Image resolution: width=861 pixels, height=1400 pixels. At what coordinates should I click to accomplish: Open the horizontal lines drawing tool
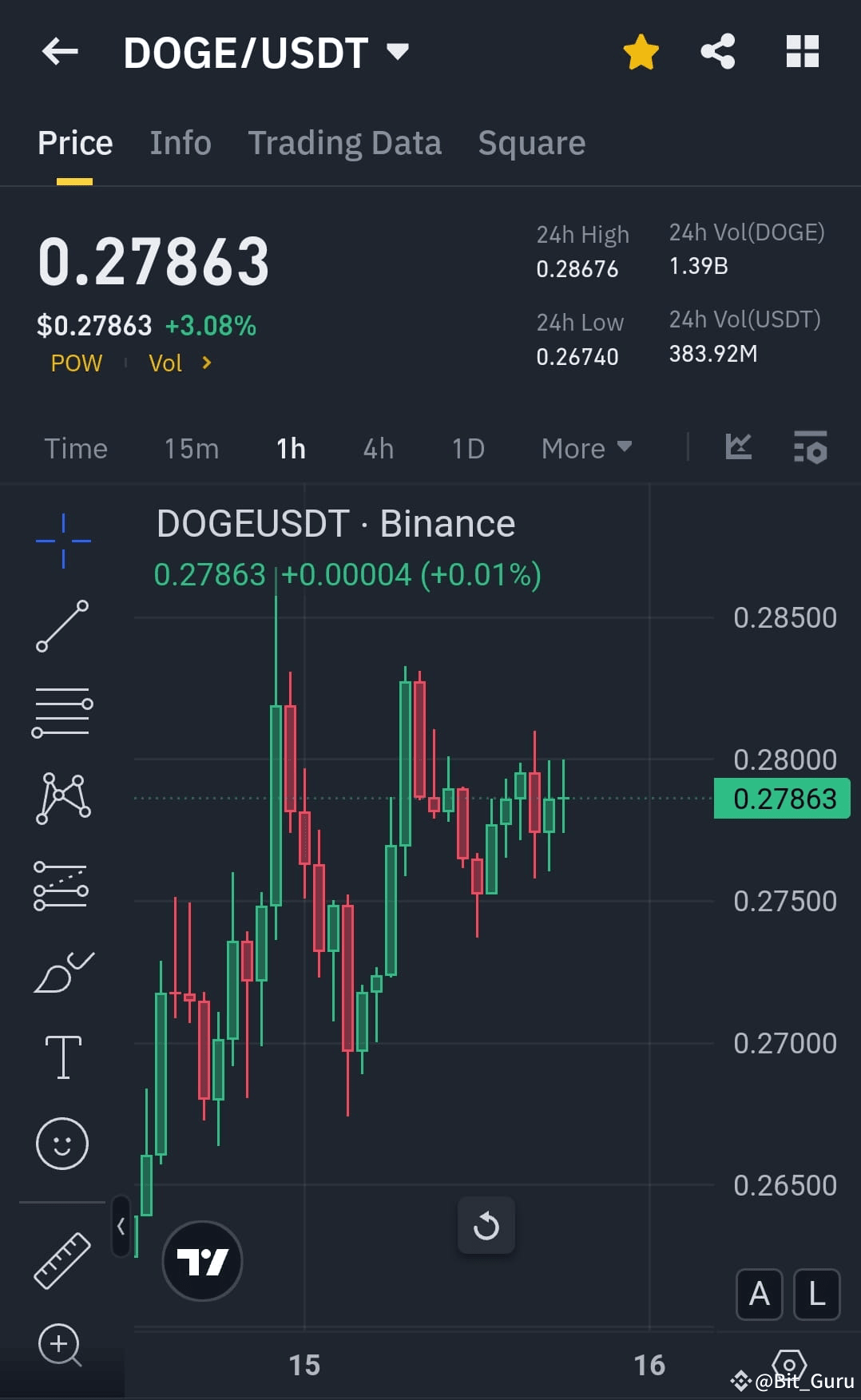(62, 711)
